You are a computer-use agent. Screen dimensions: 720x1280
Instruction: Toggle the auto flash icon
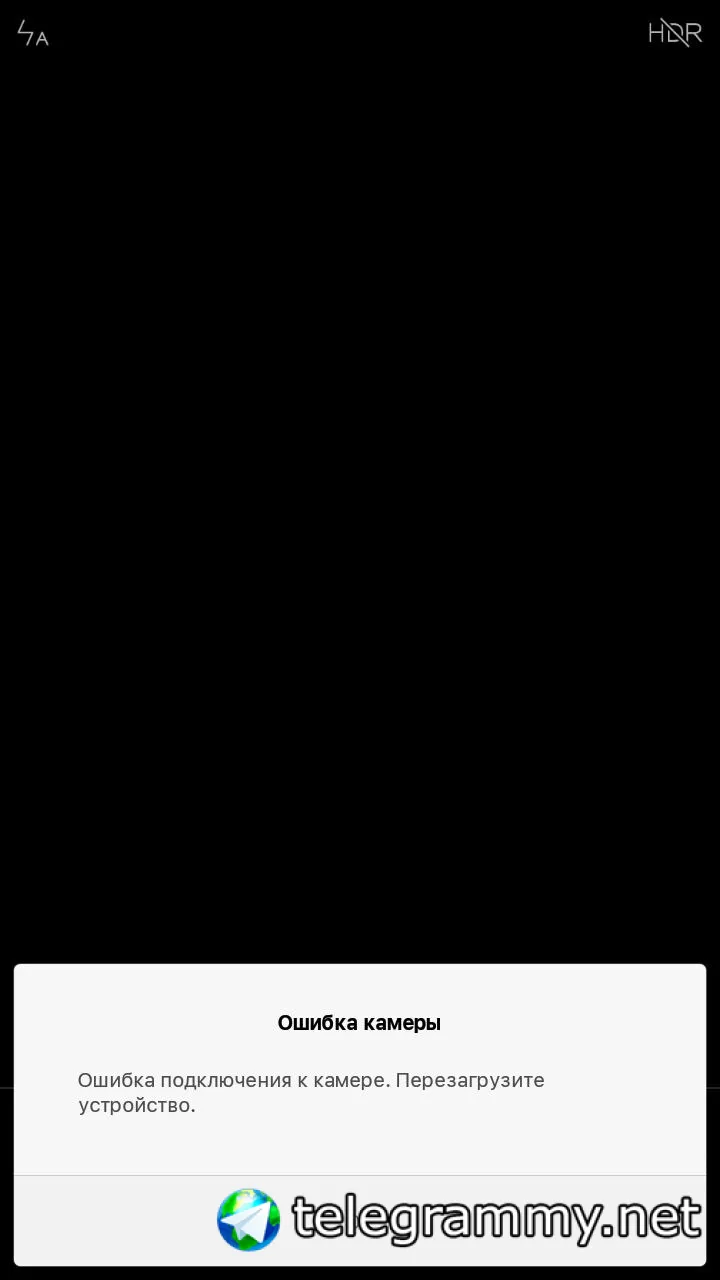pos(32,34)
